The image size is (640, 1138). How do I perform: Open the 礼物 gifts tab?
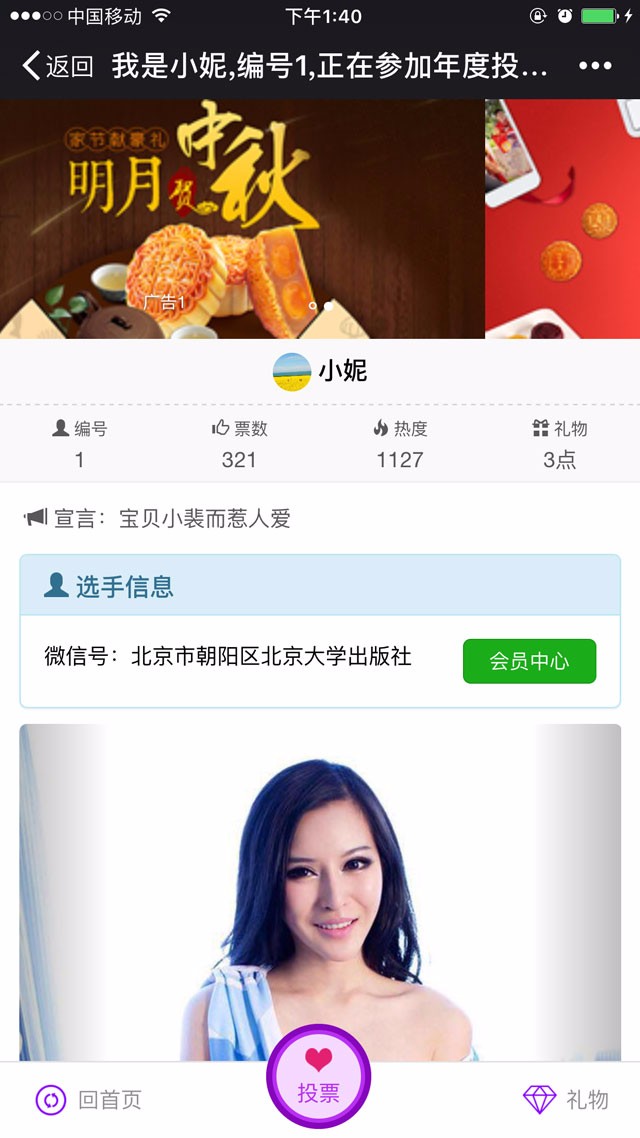click(566, 1100)
